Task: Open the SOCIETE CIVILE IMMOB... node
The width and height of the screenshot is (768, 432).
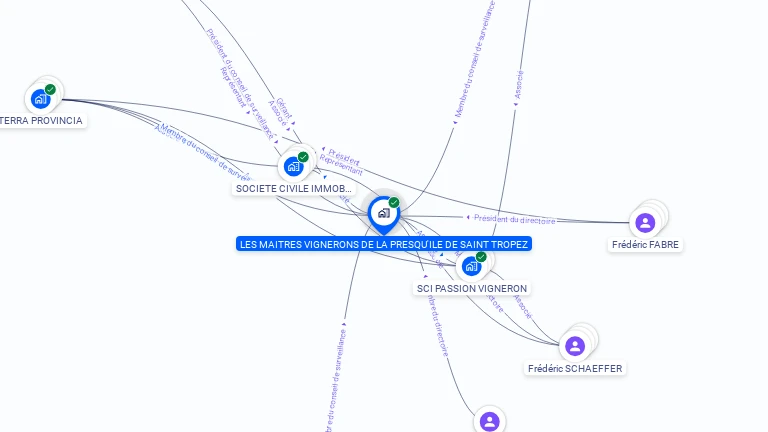Action: 294,166
